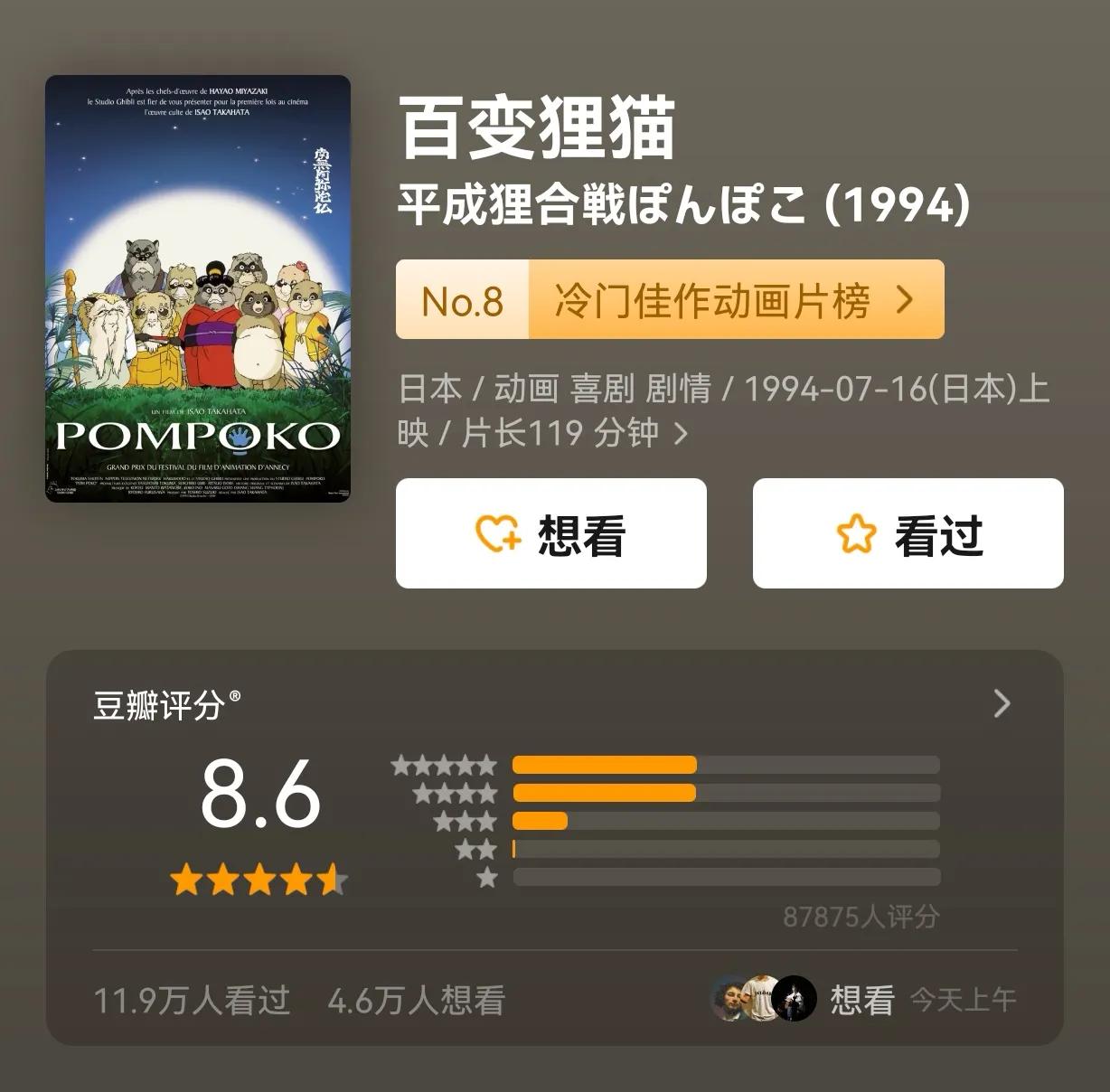Mark the movie as 看过
The width and height of the screenshot is (1110, 1092).
click(x=908, y=534)
